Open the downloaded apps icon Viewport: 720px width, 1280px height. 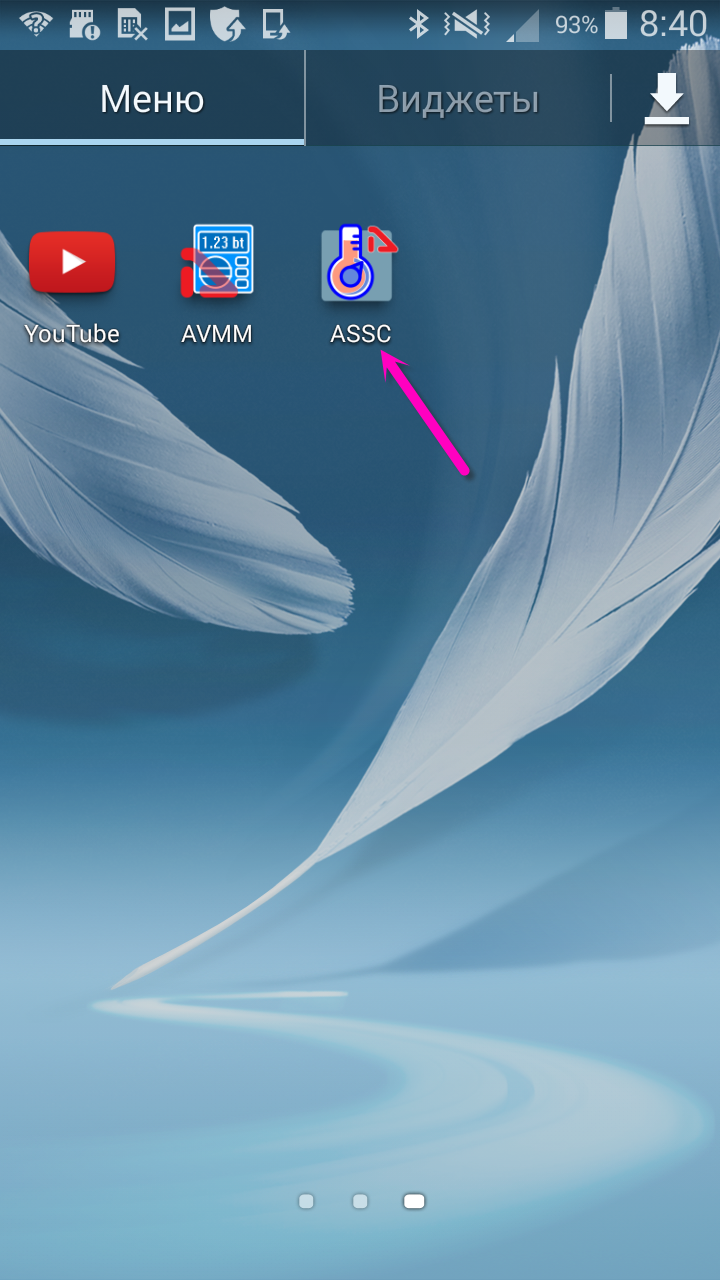click(x=666, y=100)
